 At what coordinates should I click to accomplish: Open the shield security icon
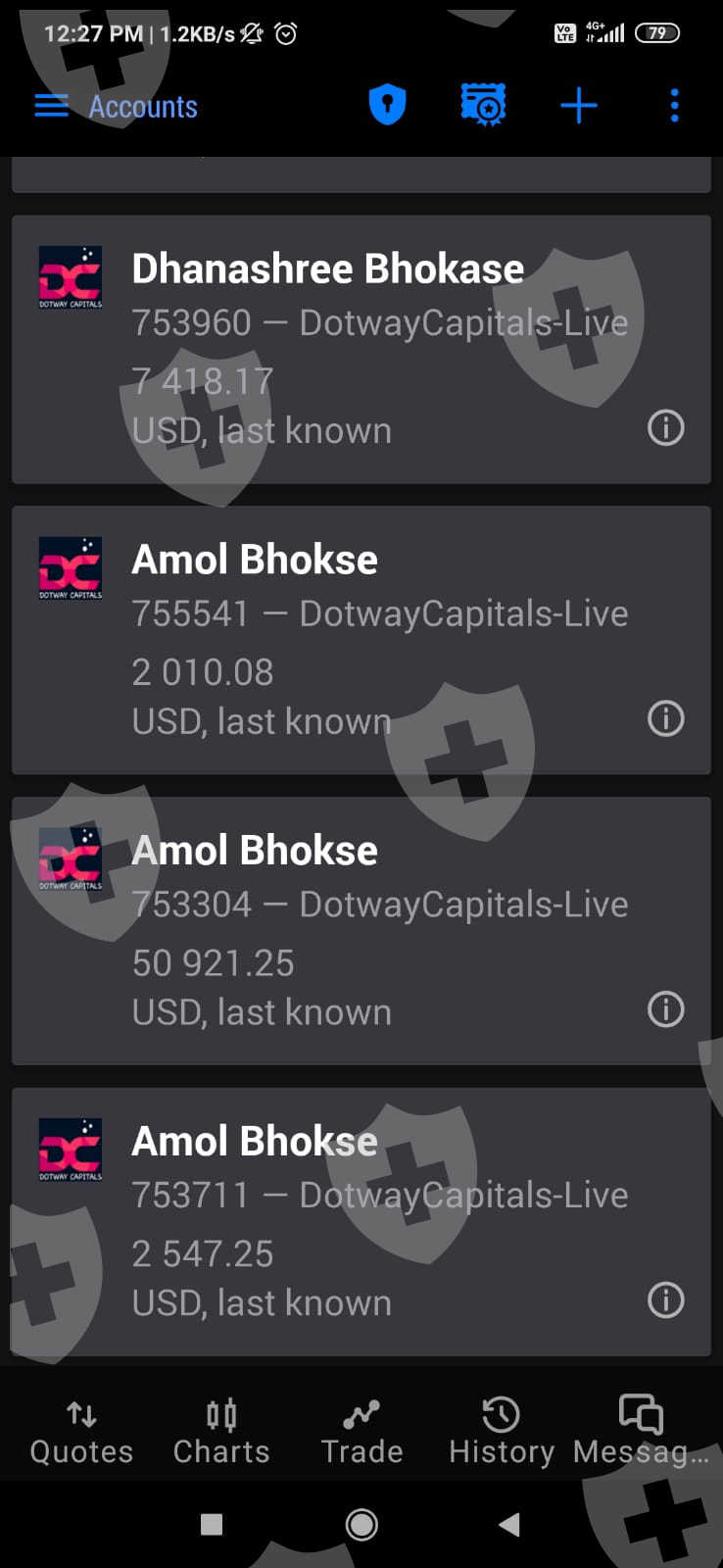click(x=387, y=105)
